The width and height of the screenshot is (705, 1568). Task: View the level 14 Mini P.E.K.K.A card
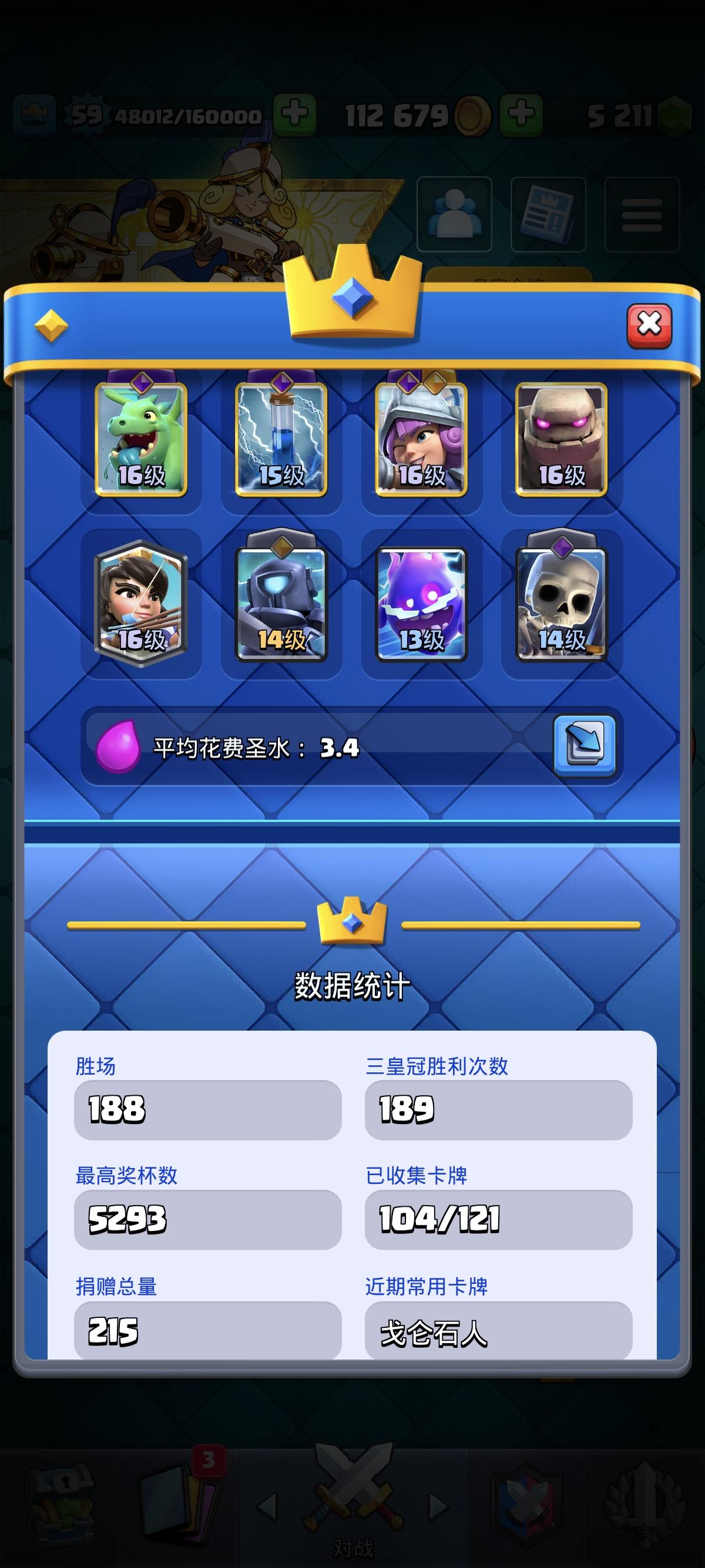pyautogui.click(x=281, y=604)
